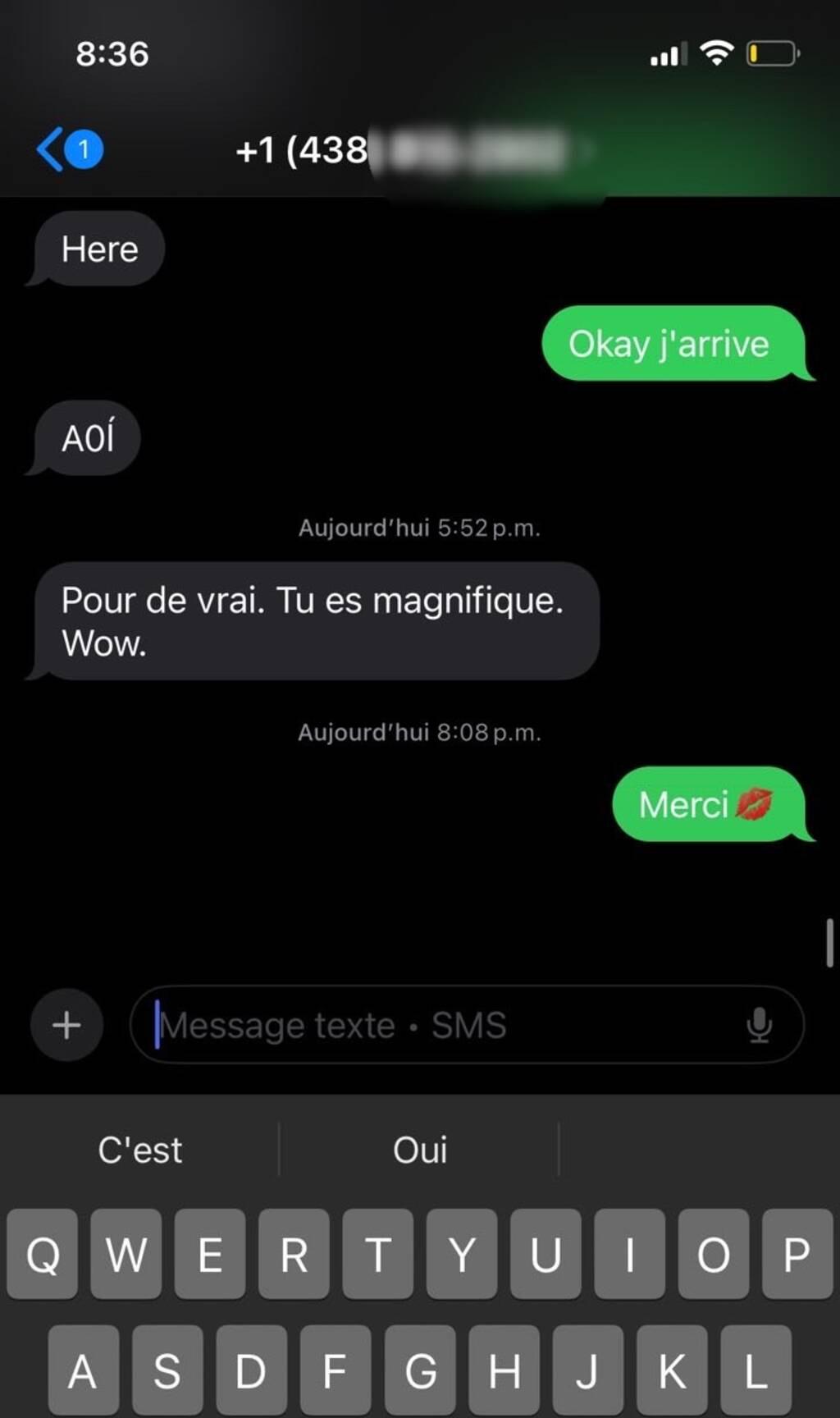The image size is (840, 1418).
Task: Focus the Message texte SMS field
Action: (443, 1025)
